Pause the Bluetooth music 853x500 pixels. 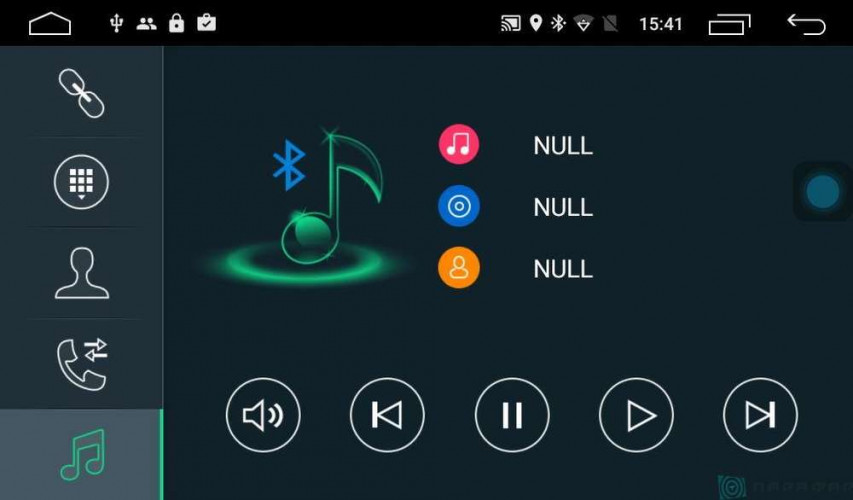[512, 415]
